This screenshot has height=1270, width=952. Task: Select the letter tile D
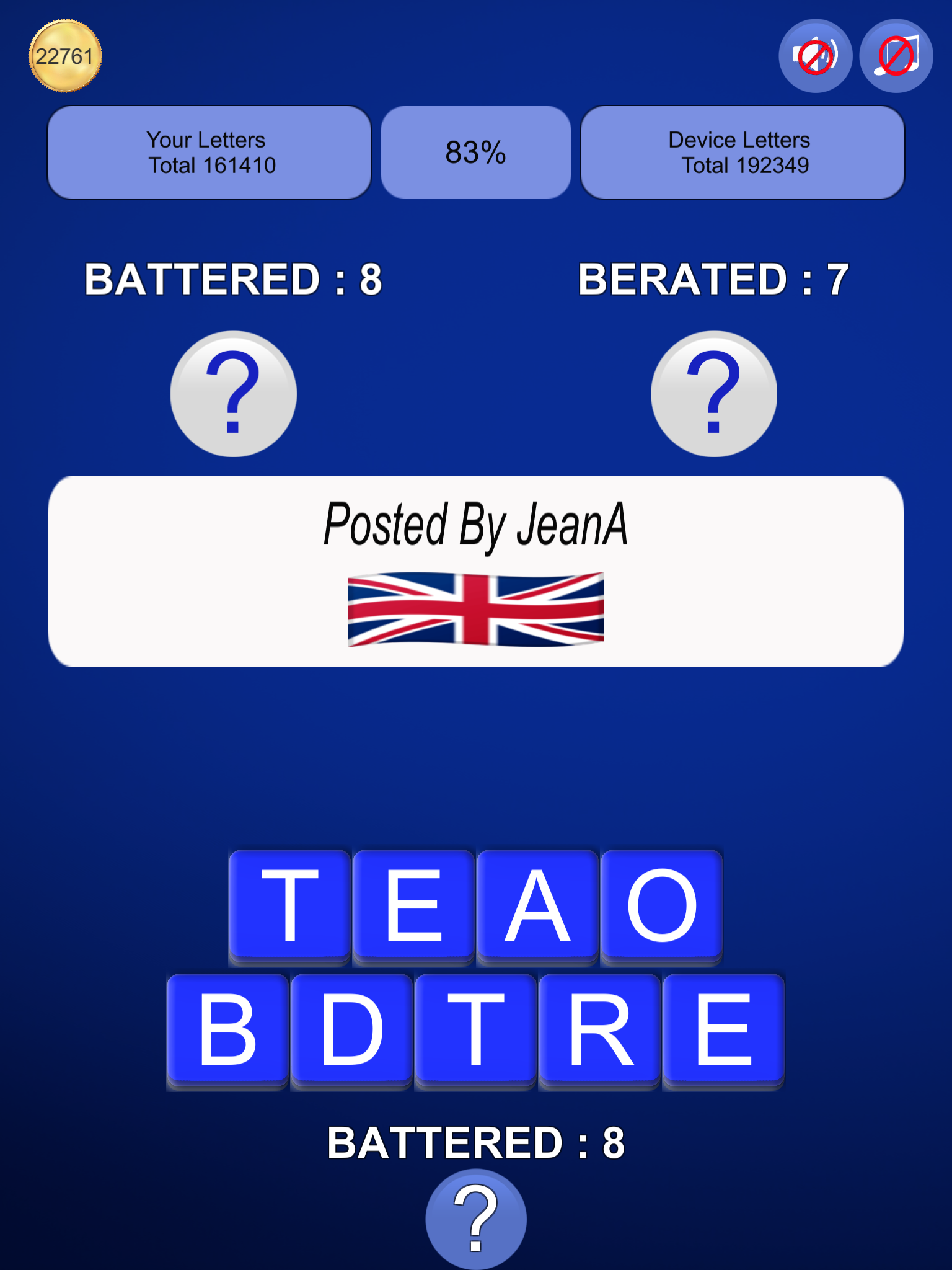[351, 1029]
